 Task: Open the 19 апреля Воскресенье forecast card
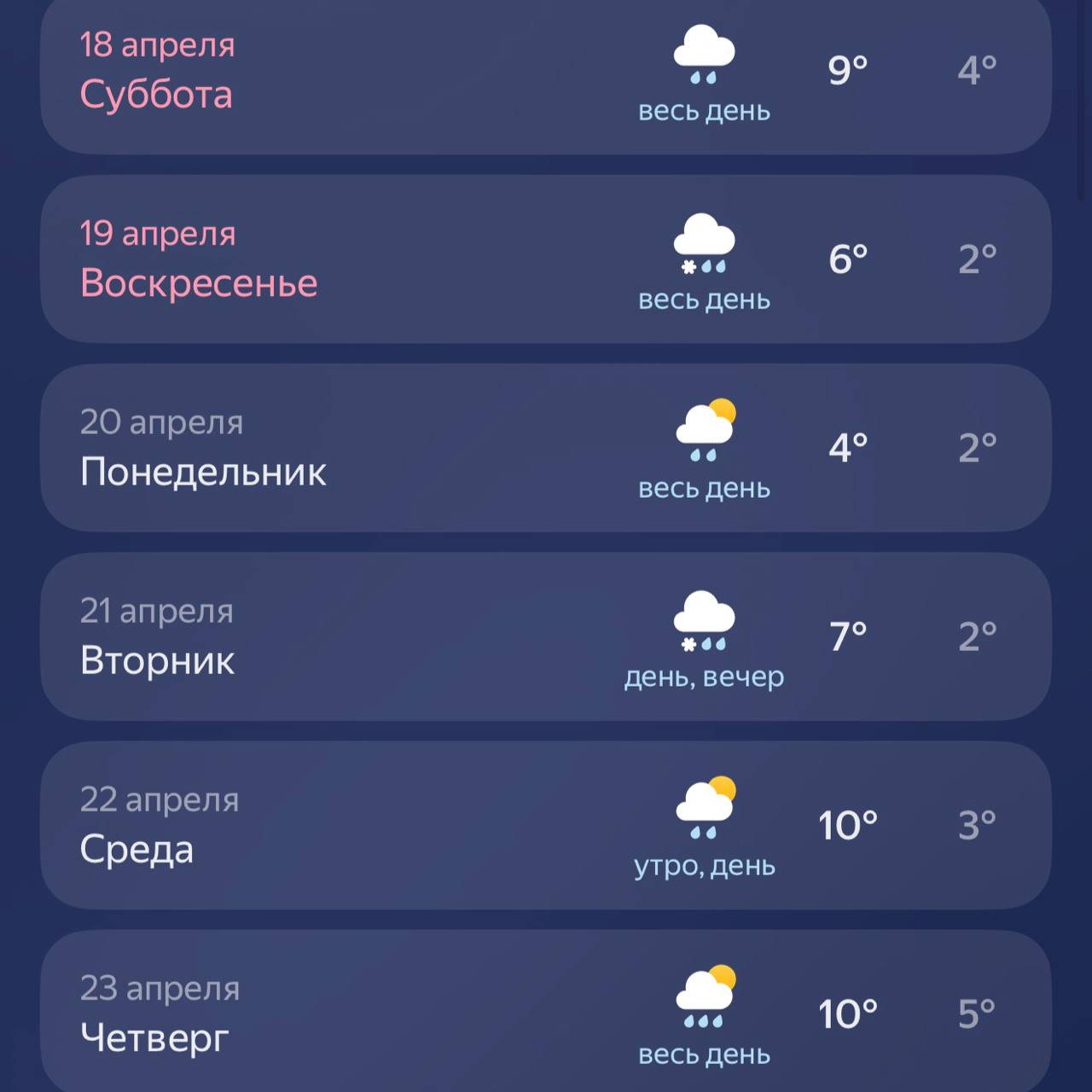click(x=546, y=259)
